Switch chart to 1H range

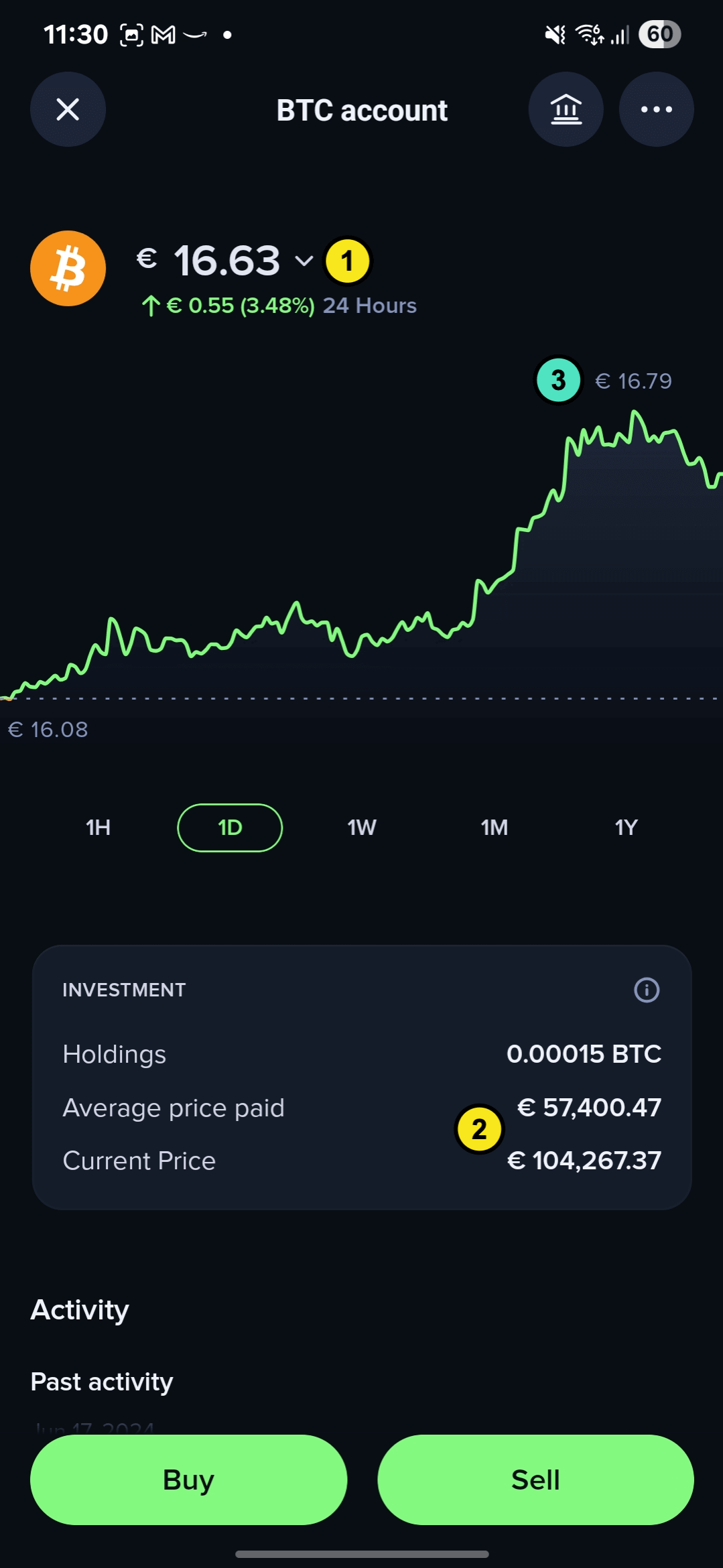[98, 828]
